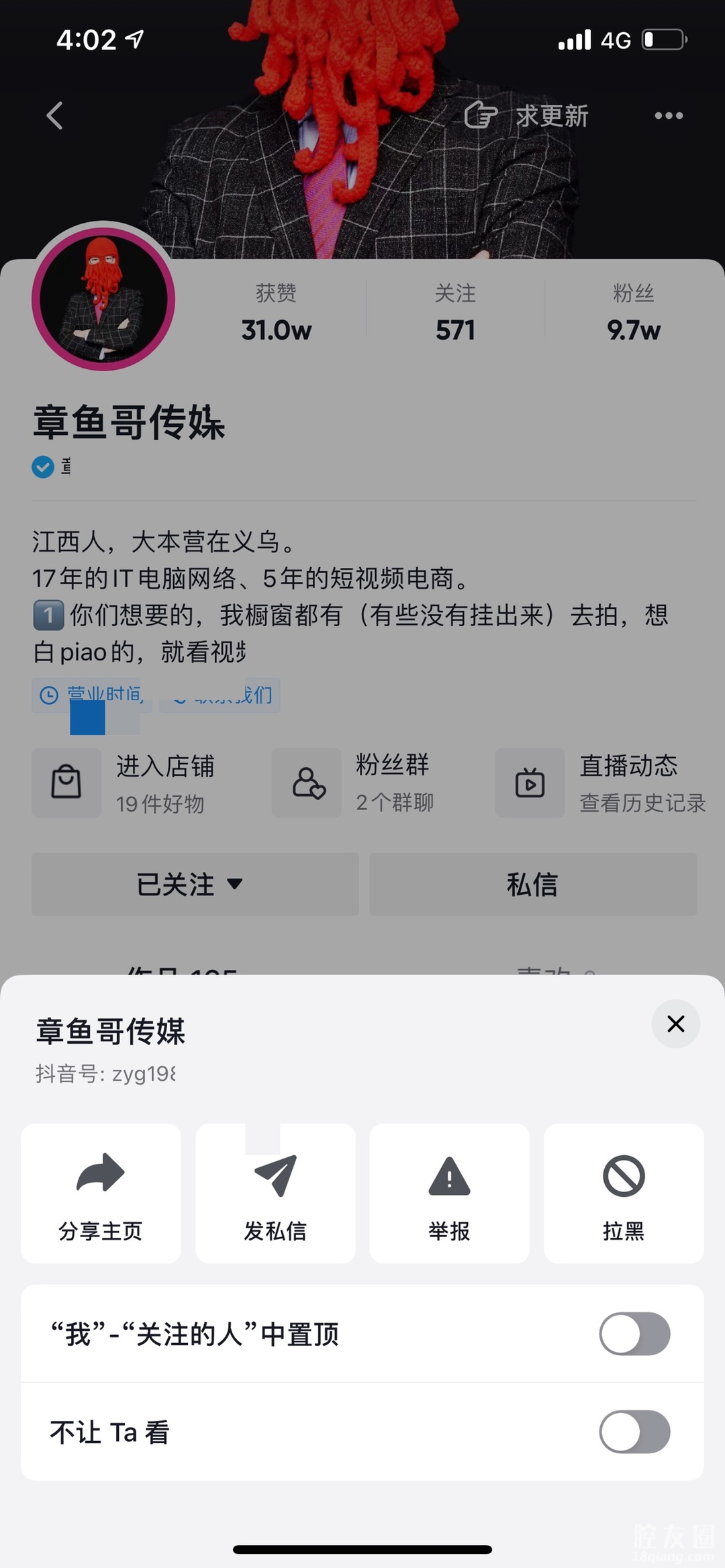Open the 营业时间 business hours chip
725x1568 pixels.
(92, 695)
